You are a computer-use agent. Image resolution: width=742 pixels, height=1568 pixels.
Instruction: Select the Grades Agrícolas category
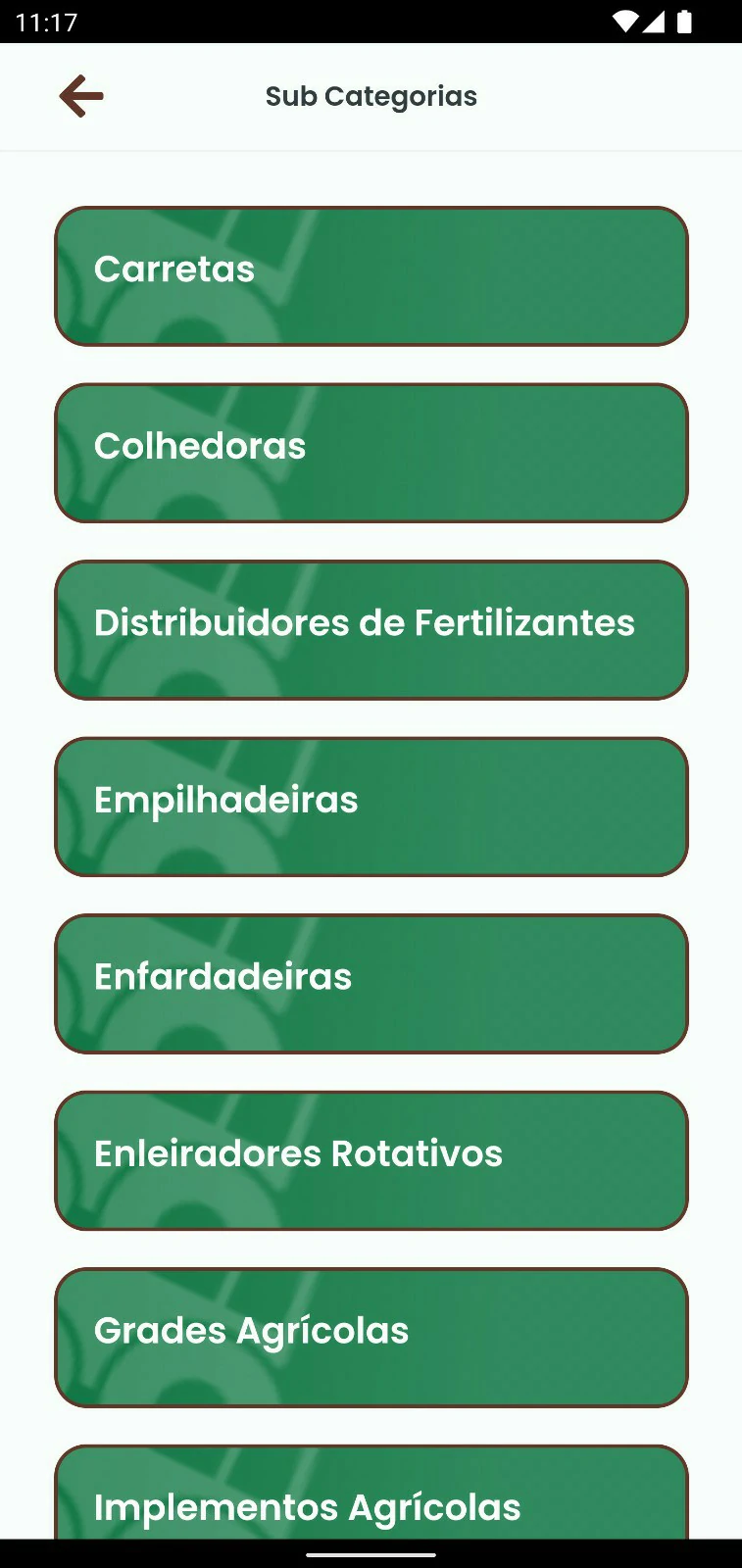[371, 1337]
